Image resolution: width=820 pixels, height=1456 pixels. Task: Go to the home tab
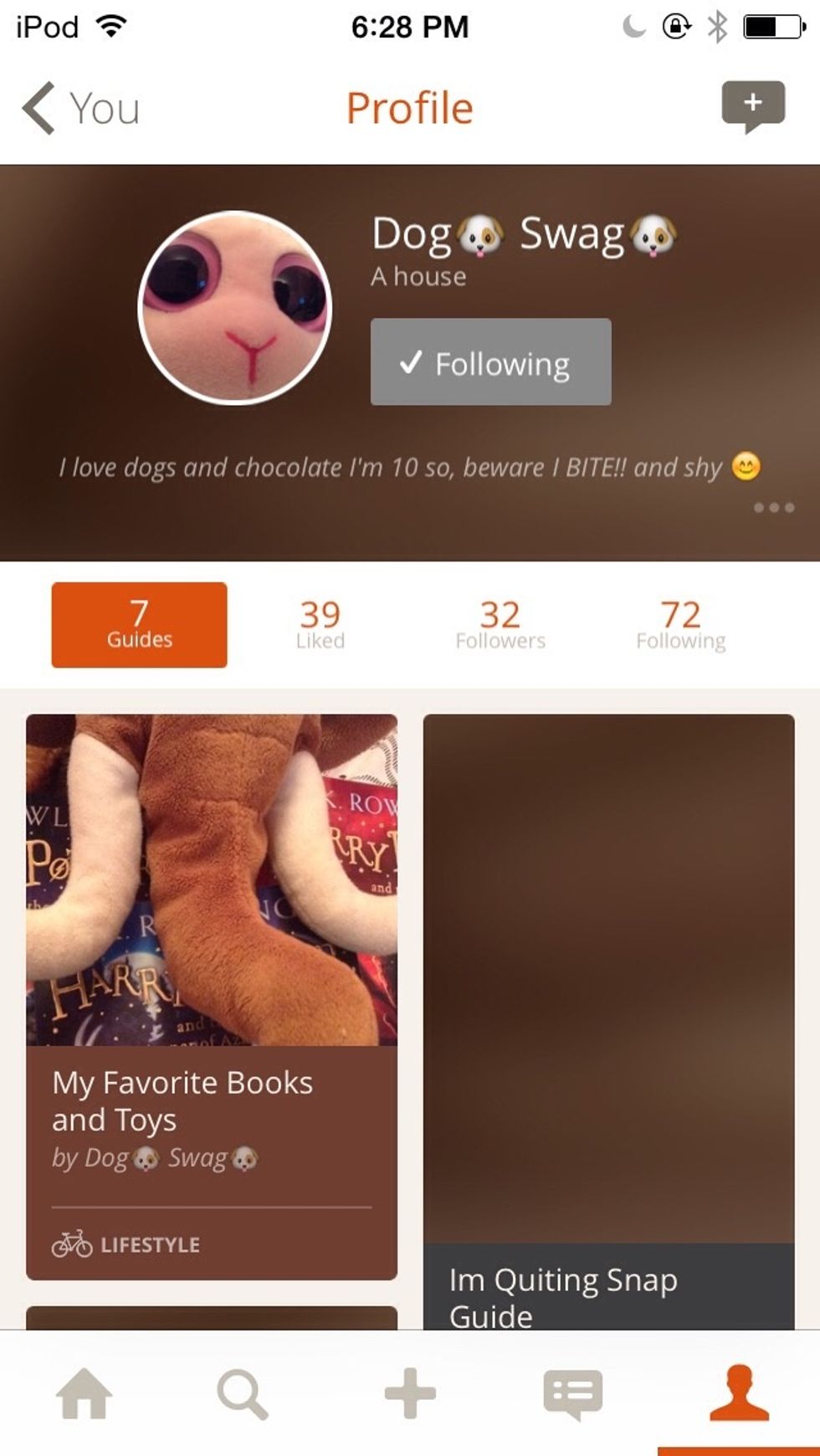click(84, 1393)
